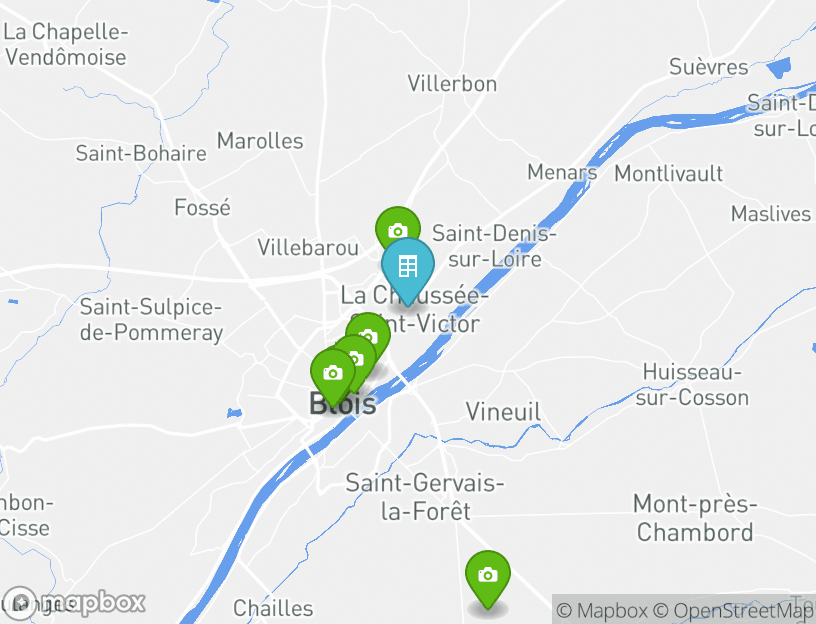Tap the blue building marker at La Chaussée-Saint-Victor

click(407, 267)
